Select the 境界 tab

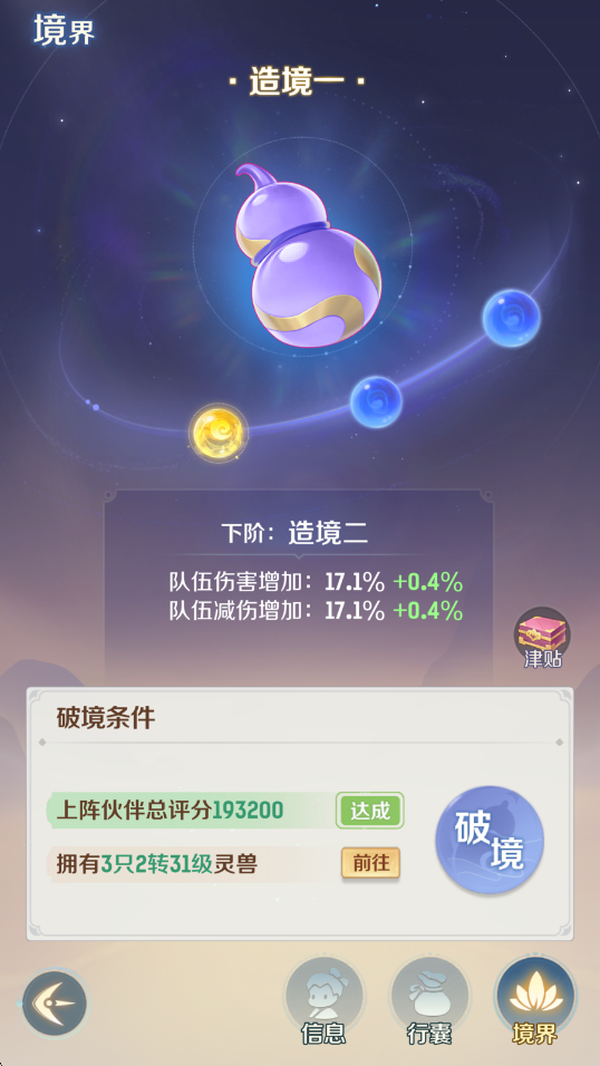click(x=534, y=1000)
